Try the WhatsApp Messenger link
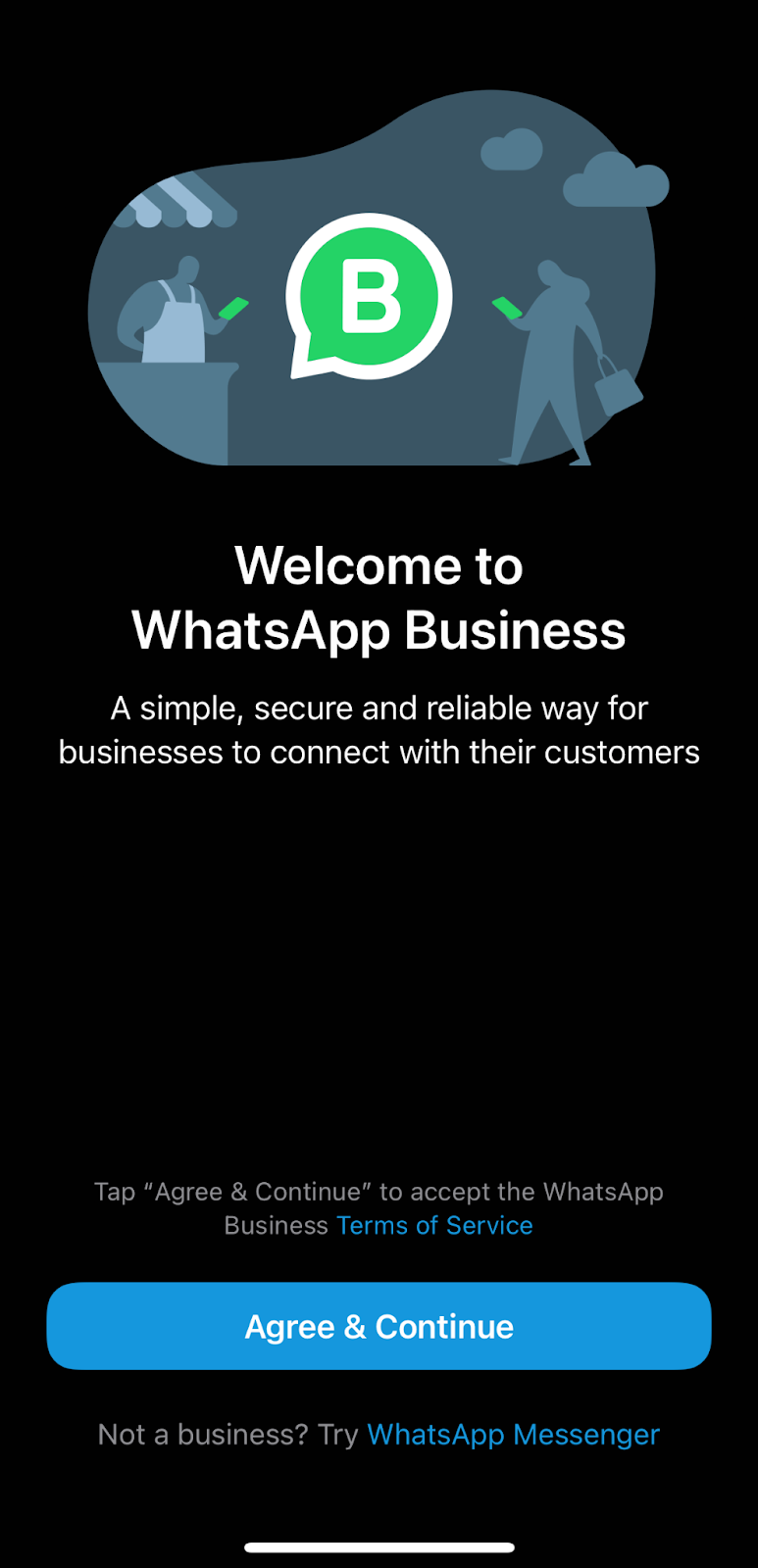This screenshot has width=758, height=1568. [513, 1435]
